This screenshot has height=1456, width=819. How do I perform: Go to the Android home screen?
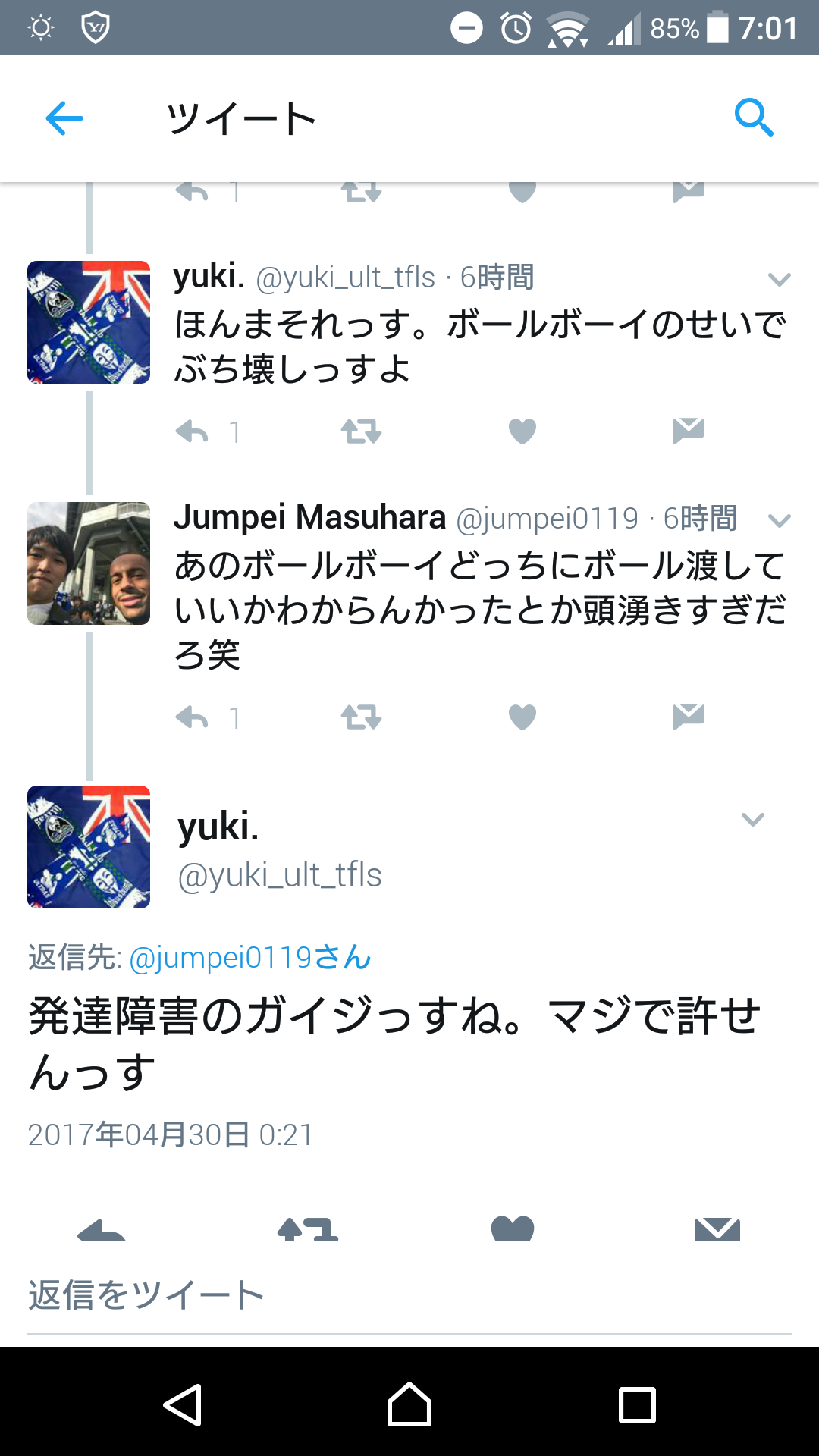(409, 1404)
